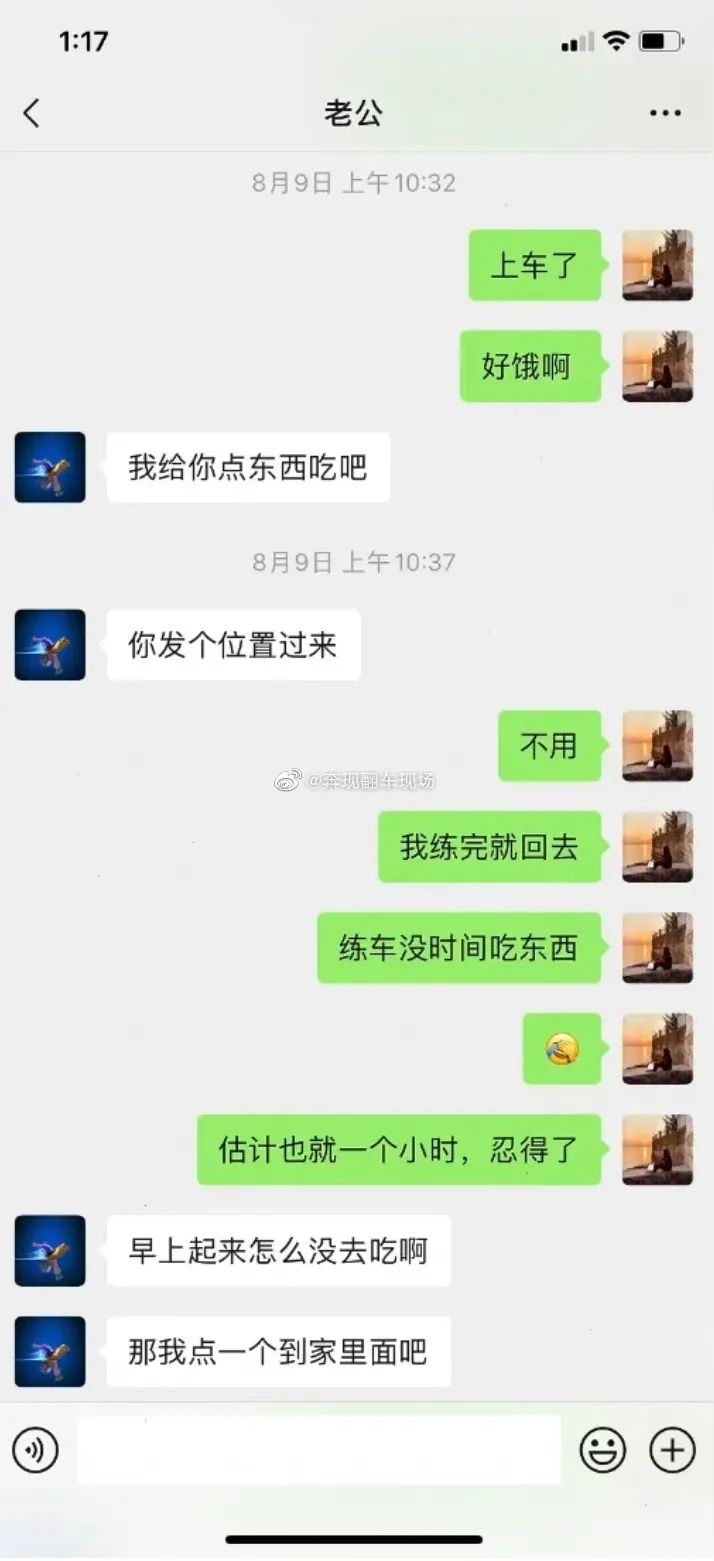The image size is (714, 1561).
Task: Open the emoji sticker panel
Action: (x=603, y=1450)
